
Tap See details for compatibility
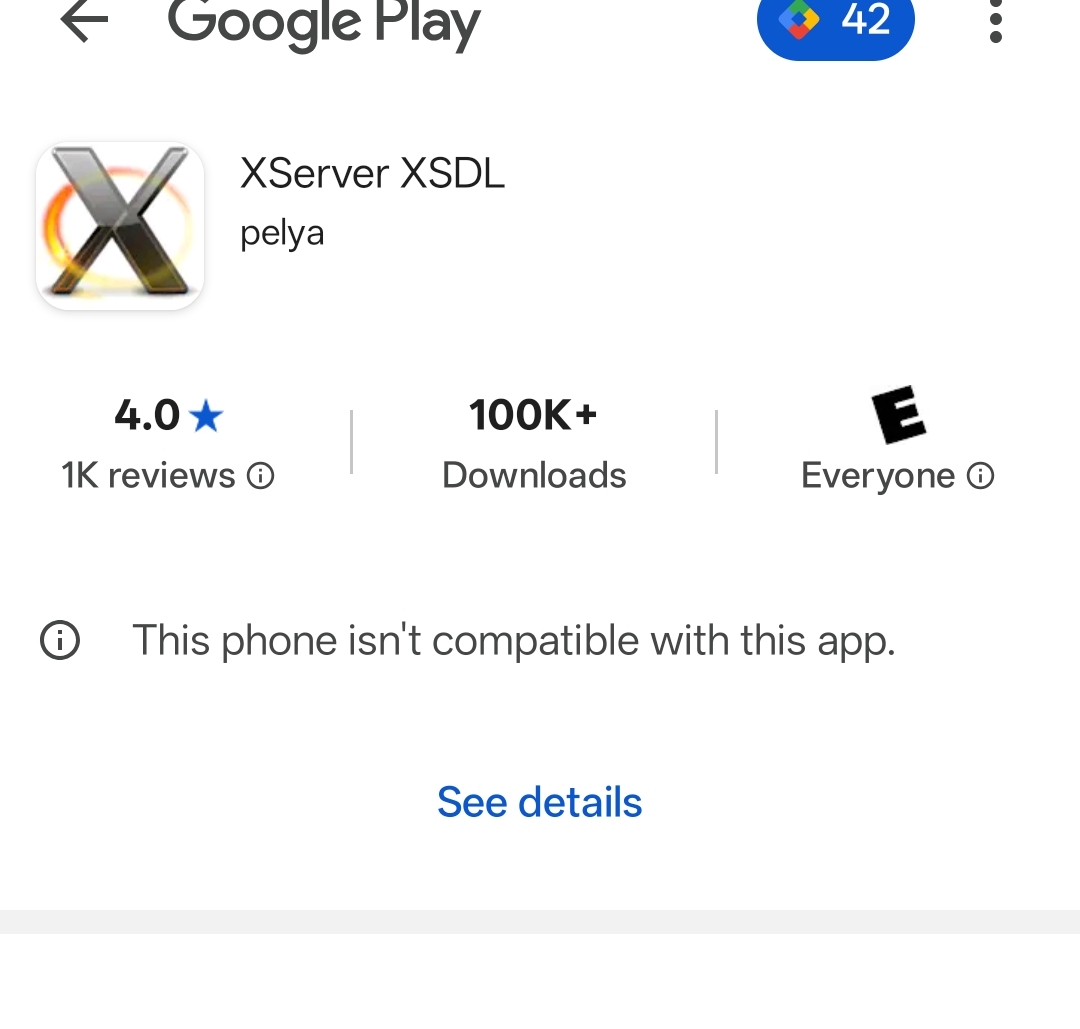coord(539,802)
